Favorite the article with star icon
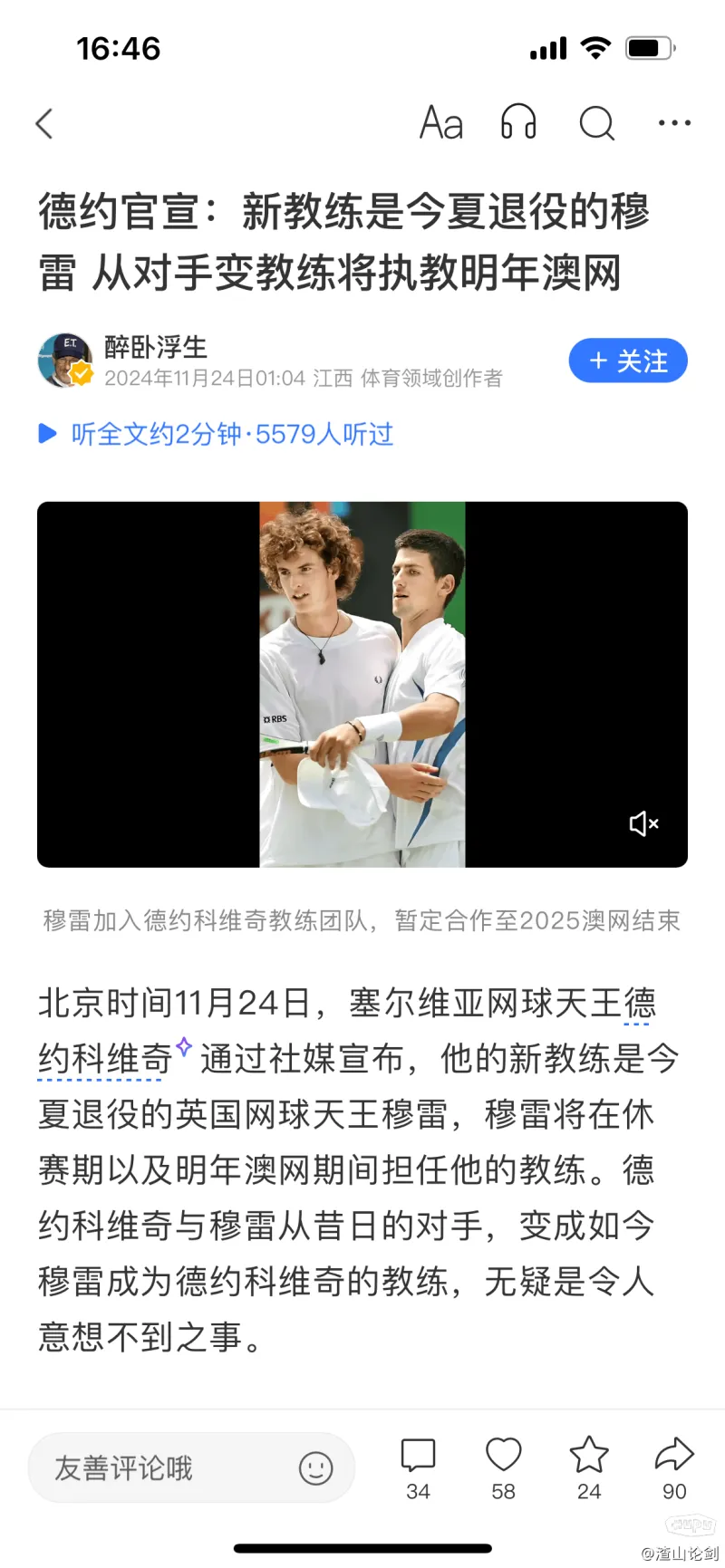The width and height of the screenshot is (725, 1568). 589,1467
